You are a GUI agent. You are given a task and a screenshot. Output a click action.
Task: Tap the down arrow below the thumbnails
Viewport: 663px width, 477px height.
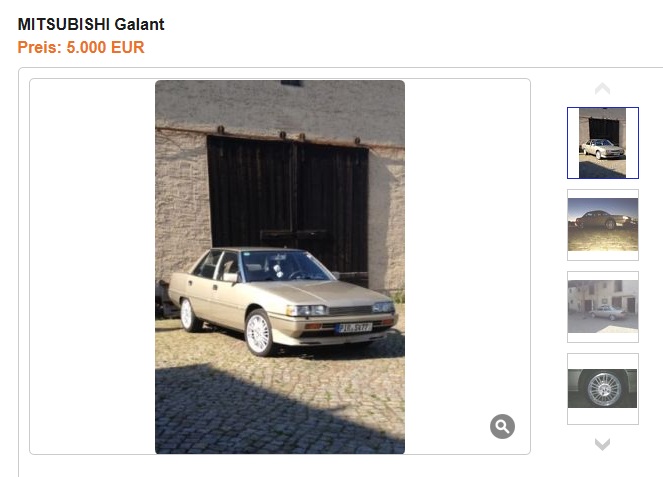[602, 444]
